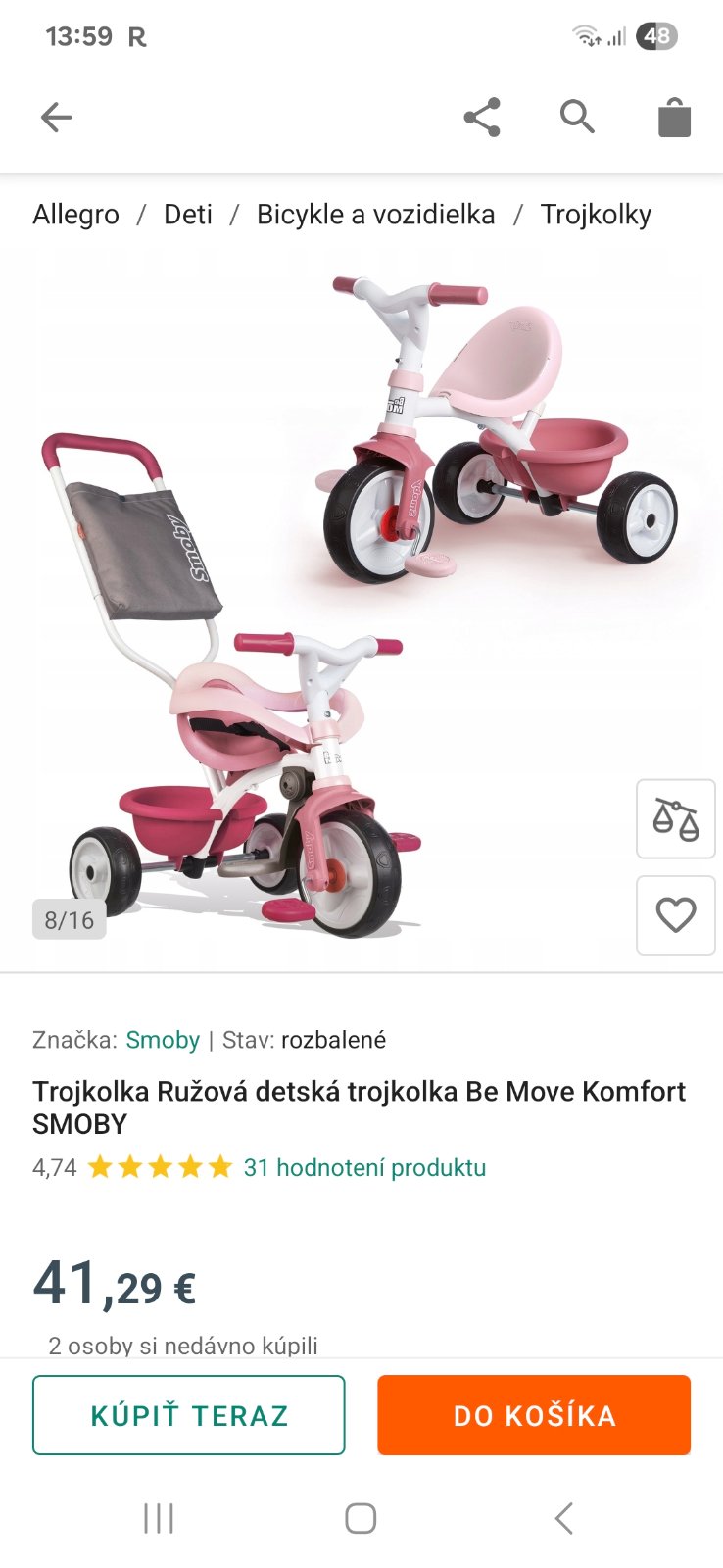Viewport: 723px width, 1568px height.
Task: Open the search icon
Action: [577, 118]
